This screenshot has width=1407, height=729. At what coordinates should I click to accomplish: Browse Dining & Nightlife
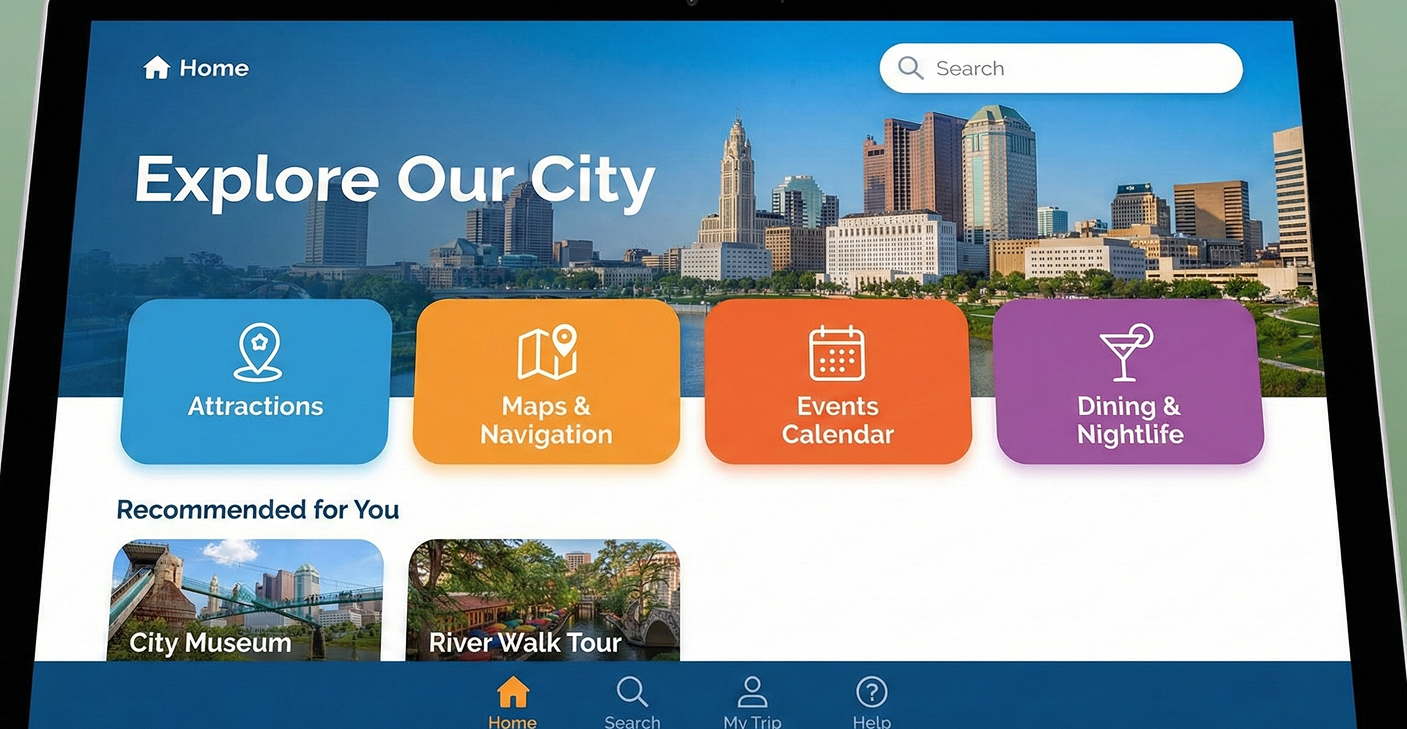pos(1129,381)
